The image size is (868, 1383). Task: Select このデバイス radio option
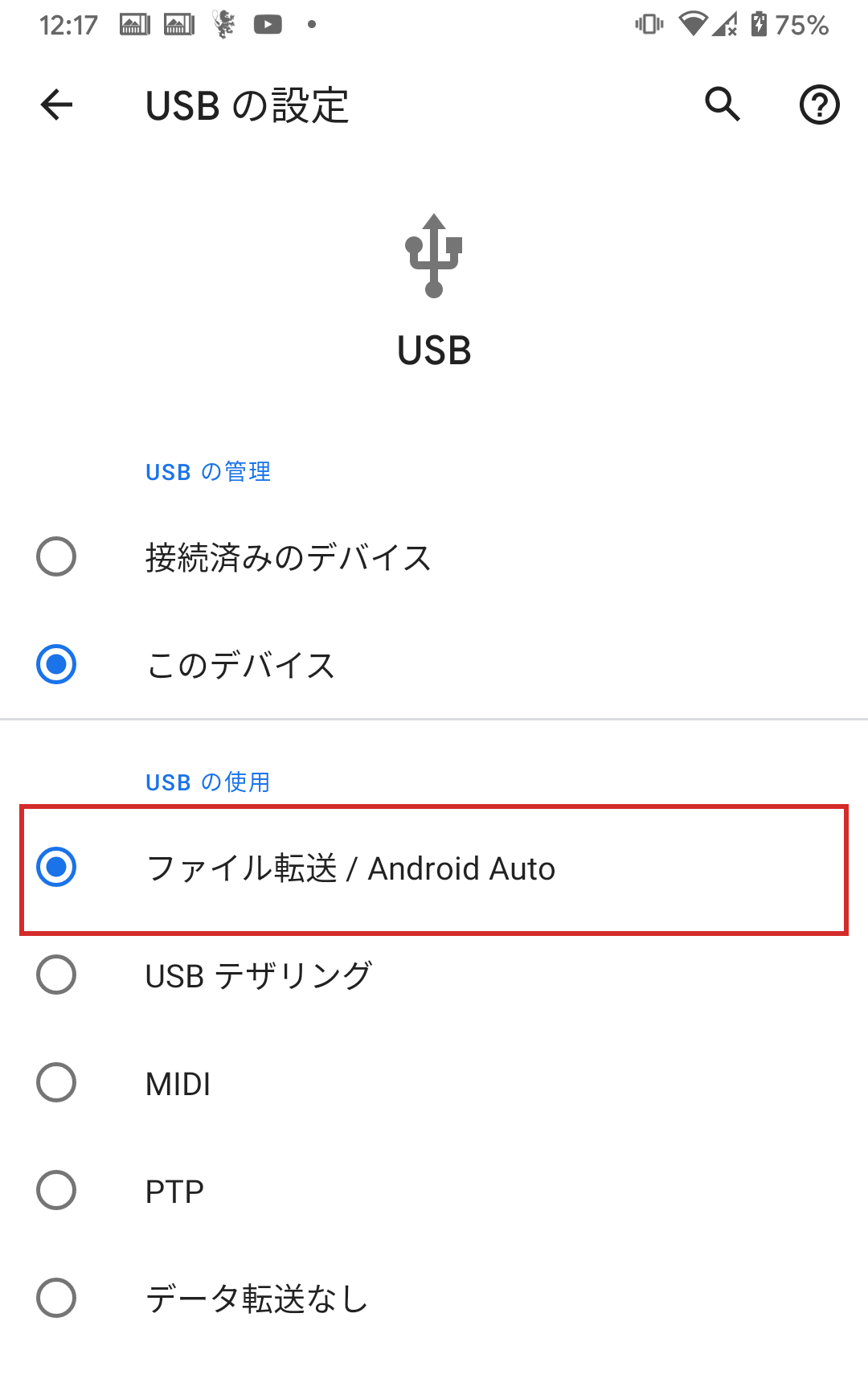56,664
